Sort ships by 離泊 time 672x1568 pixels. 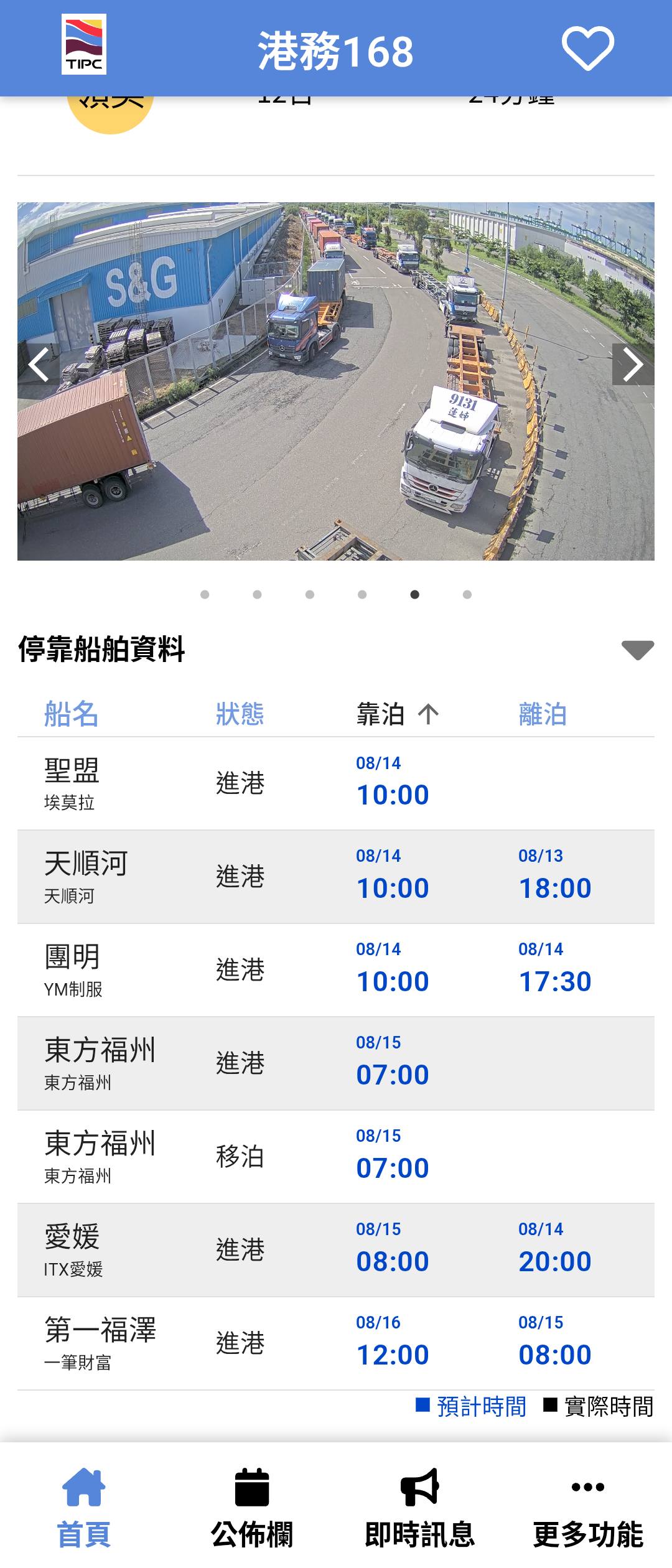pyautogui.click(x=543, y=714)
